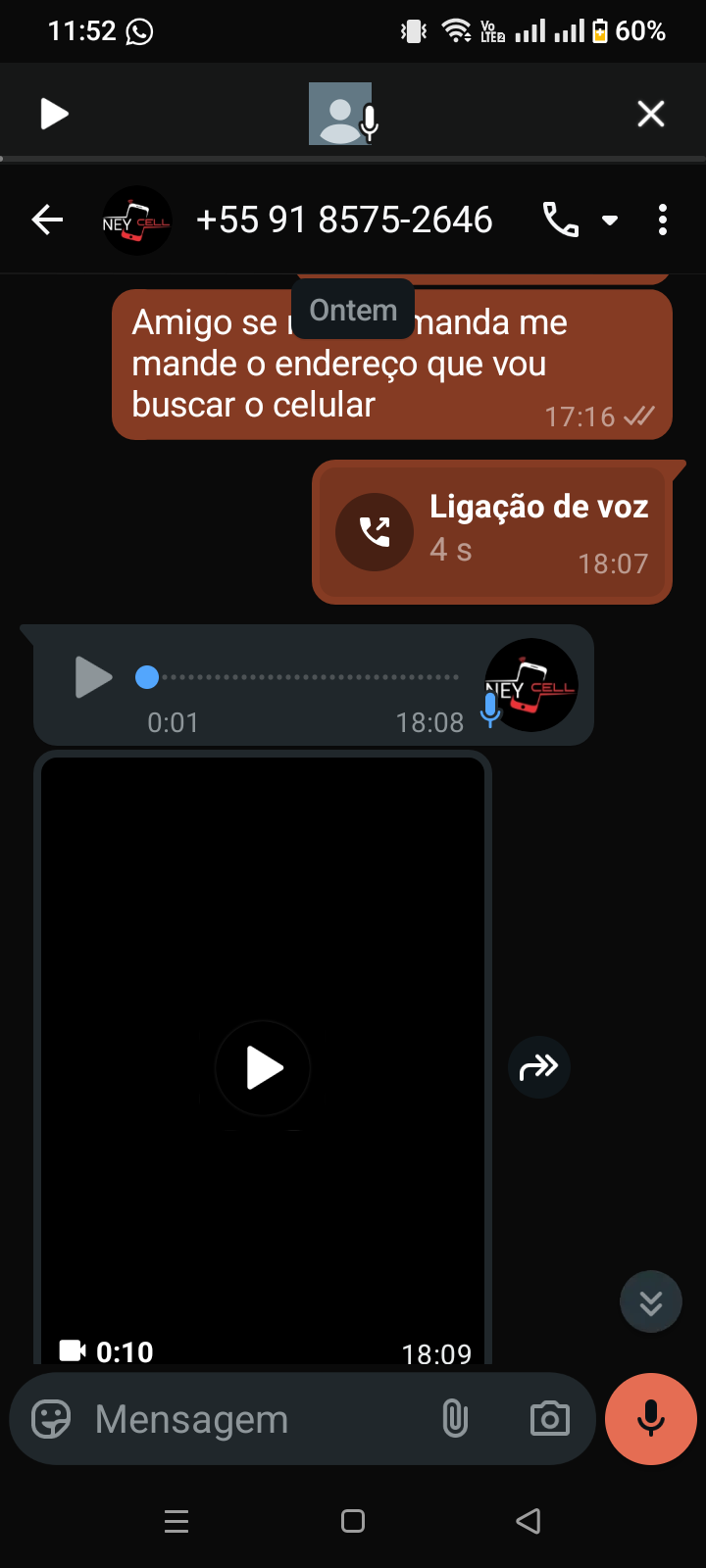Play the 18:08 voice message
706x1568 pixels.
(x=93, y=677)
